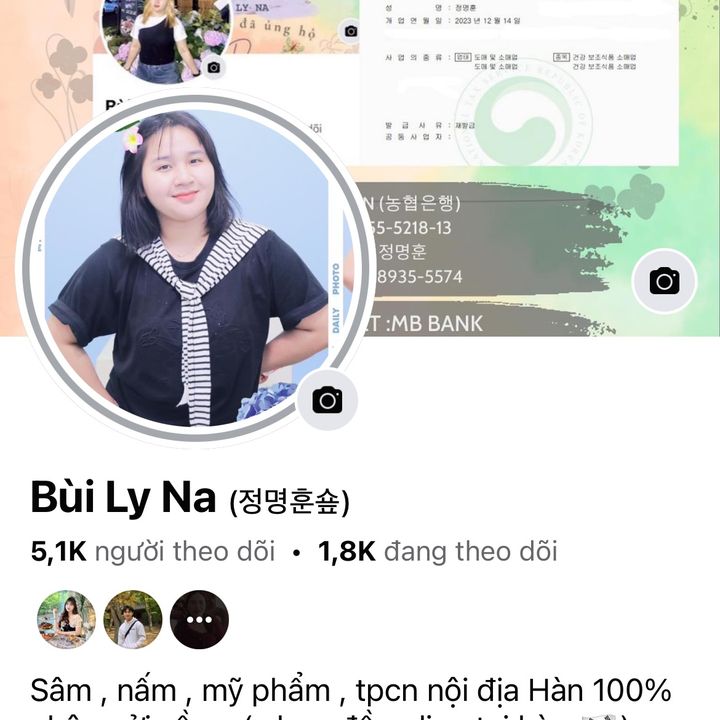The image size is (720, 720).
Task: Tap the three-dots follower avatar
Action: [199, 619]
